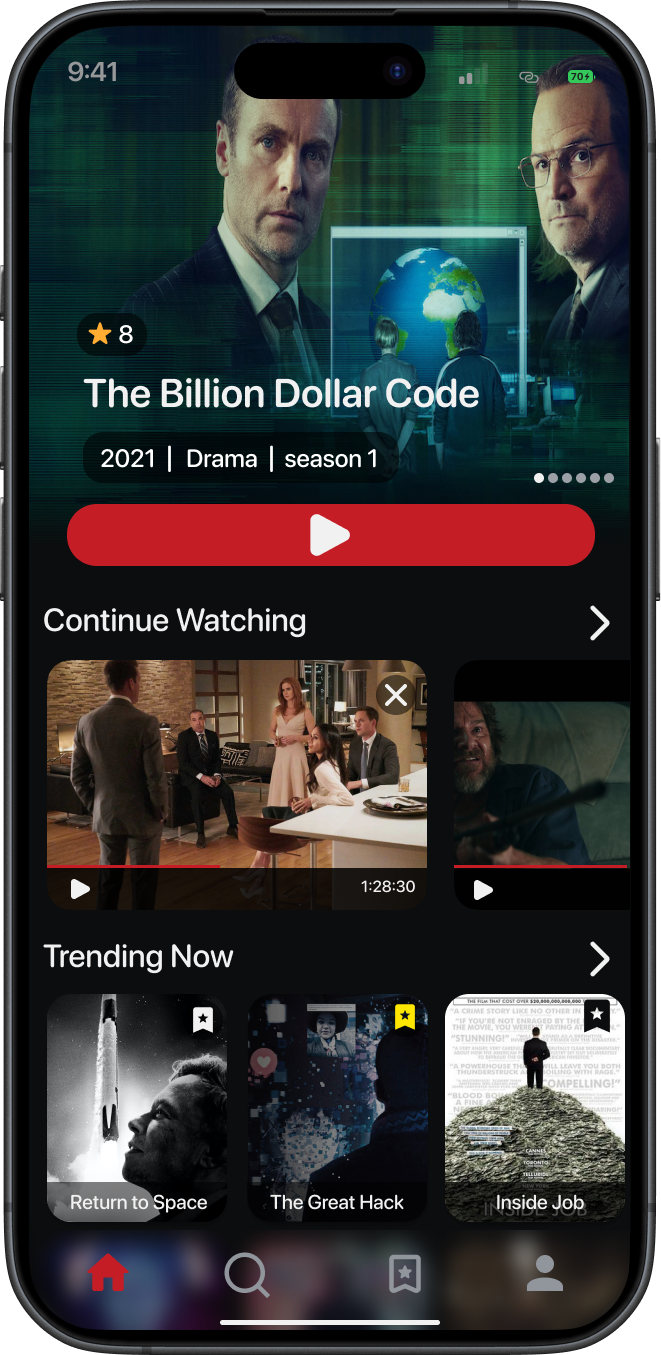Open the Profile tab
Screen dimensions: 661x1355
pyautogui.click(x=545, y=1273)
